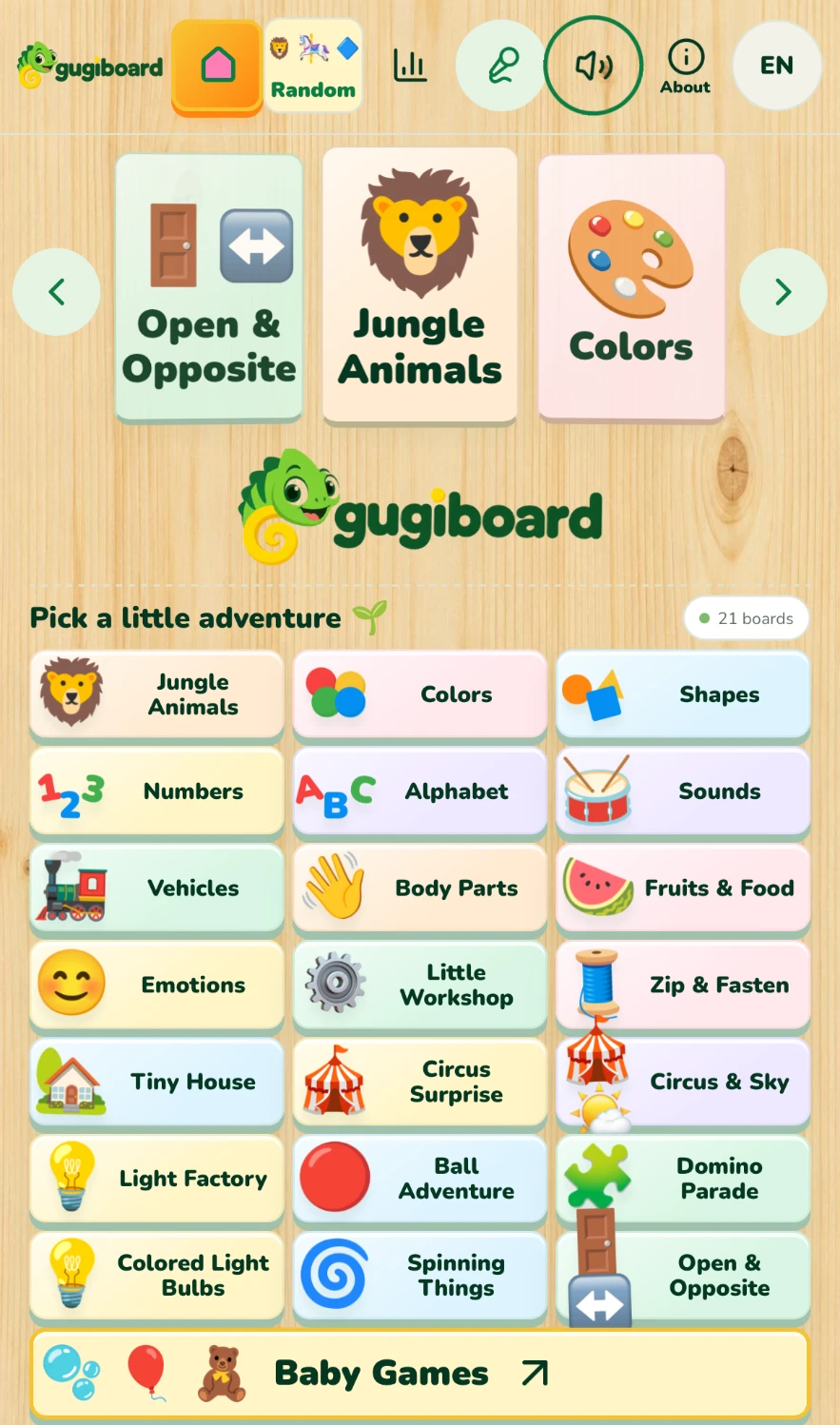Open the Emotions board
Viewport: 840px width, 1425px height.
click(x=157, y=986)
